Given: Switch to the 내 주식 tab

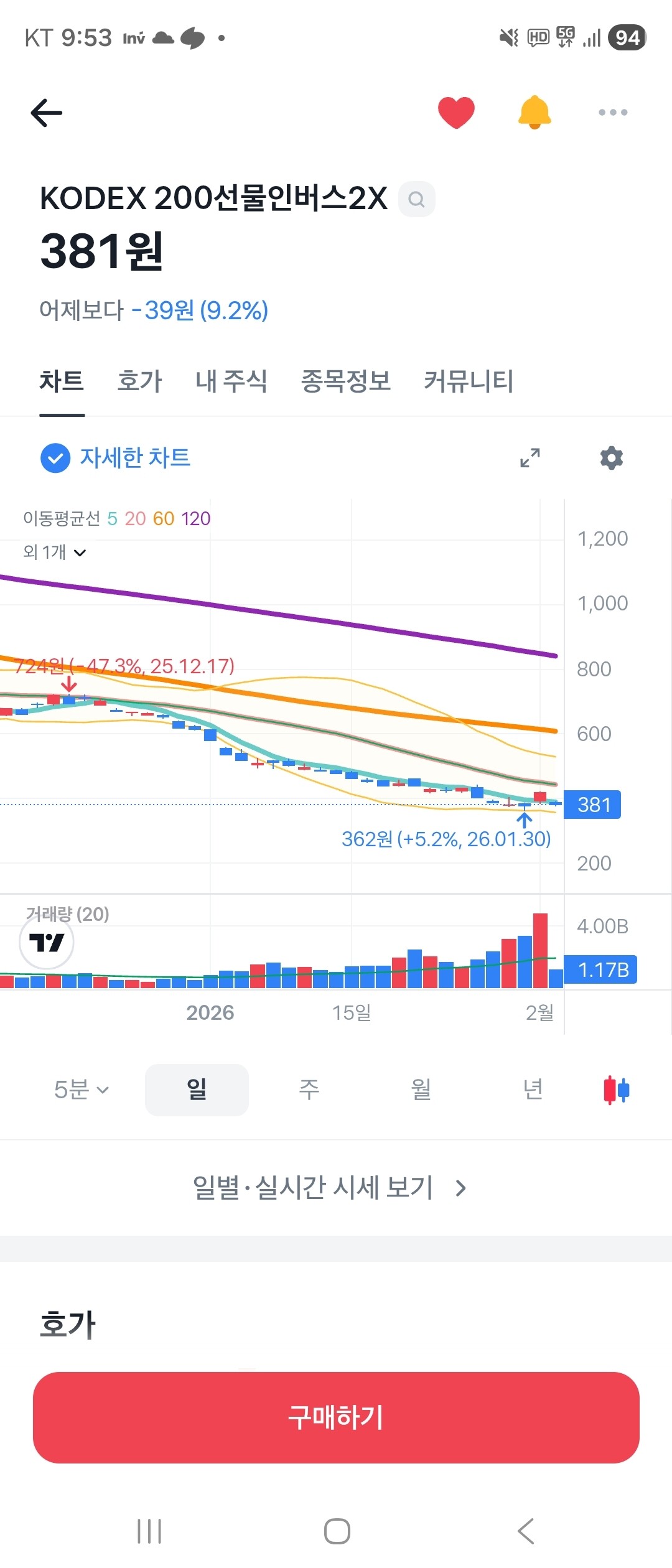Looking at the screenshot, I should point(231,381).
